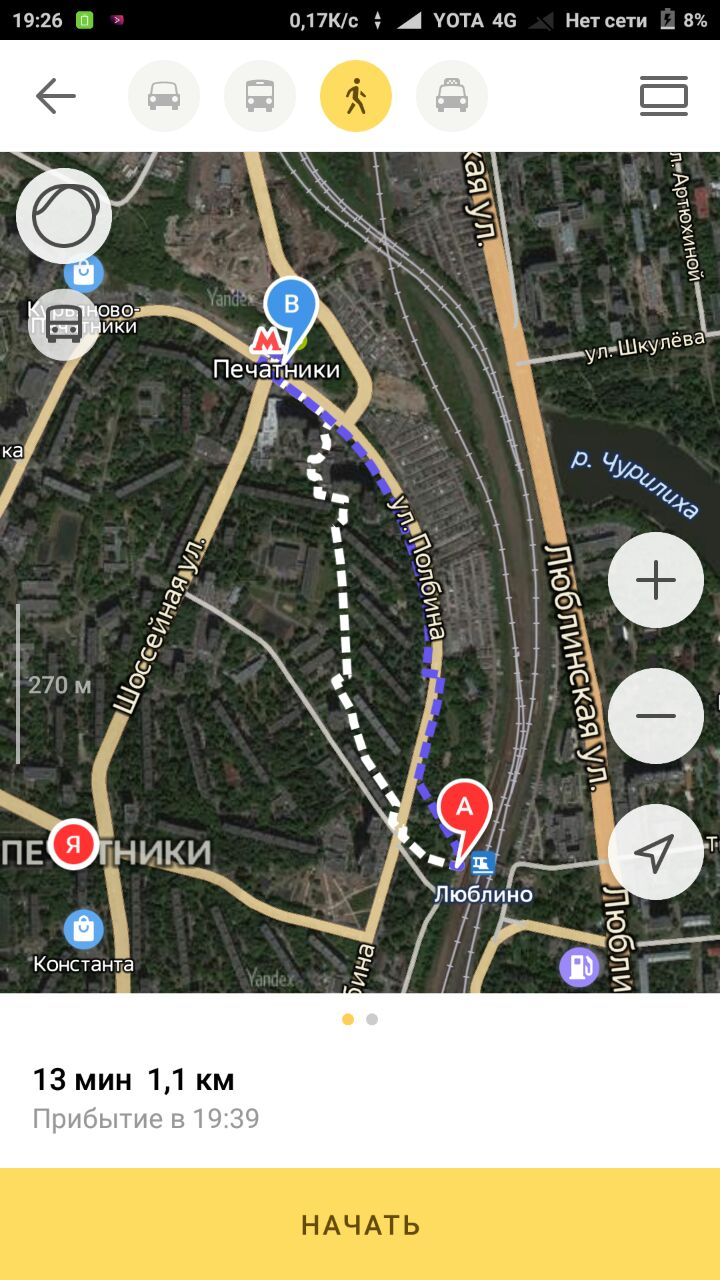720x1280 pixels.
Task: Toggle public transport layer on map
Action: pos(64,324)
